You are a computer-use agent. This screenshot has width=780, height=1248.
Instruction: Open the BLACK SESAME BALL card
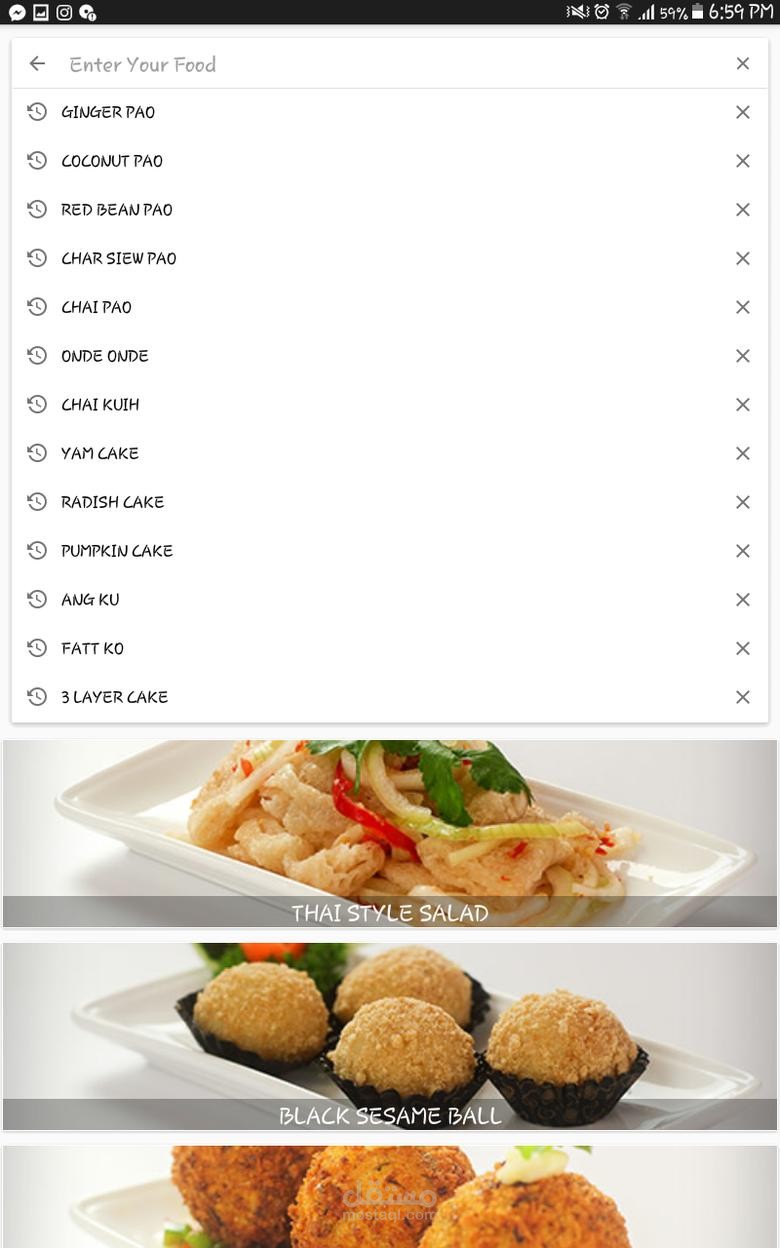(390, 1035)
